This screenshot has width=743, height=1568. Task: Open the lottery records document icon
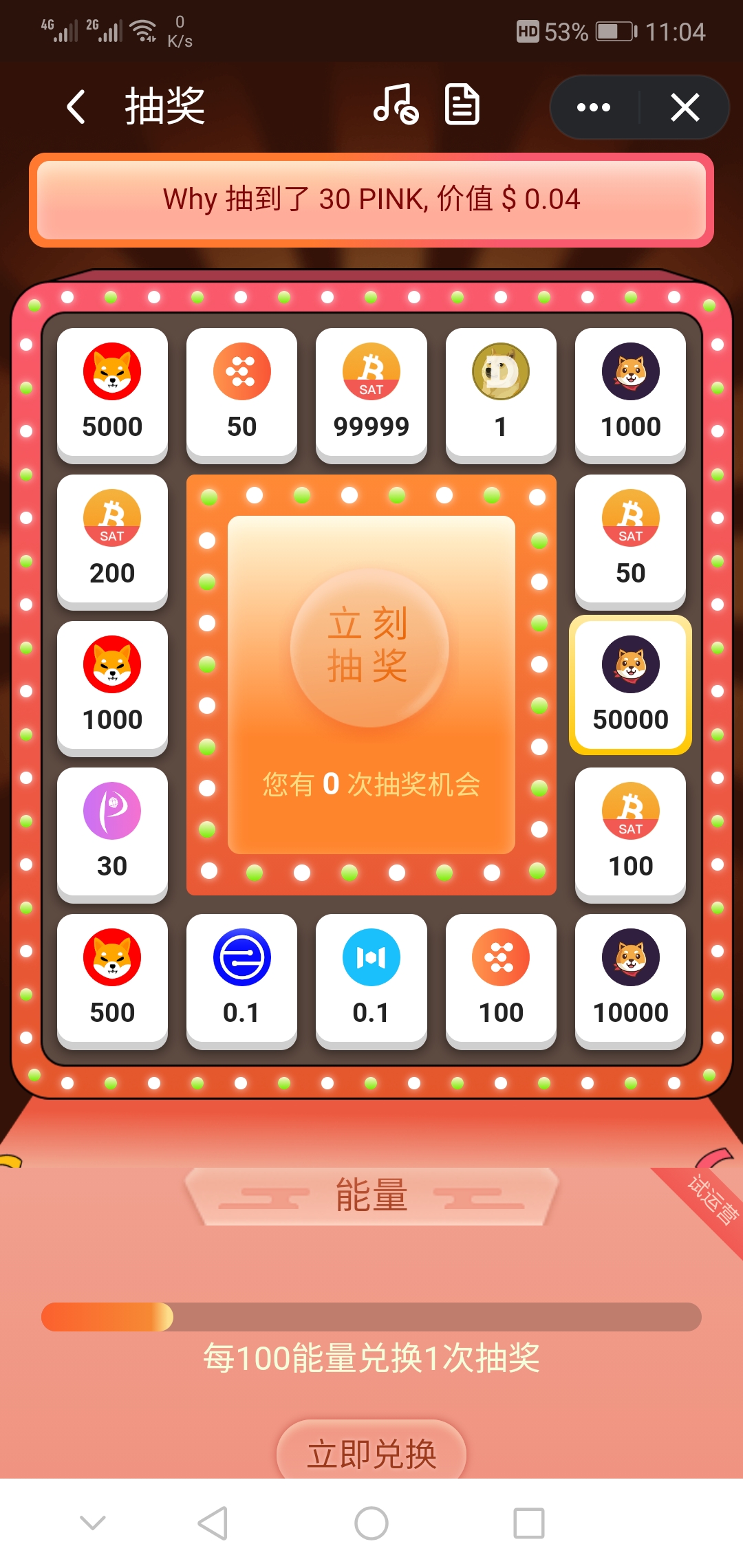(462, 105)
